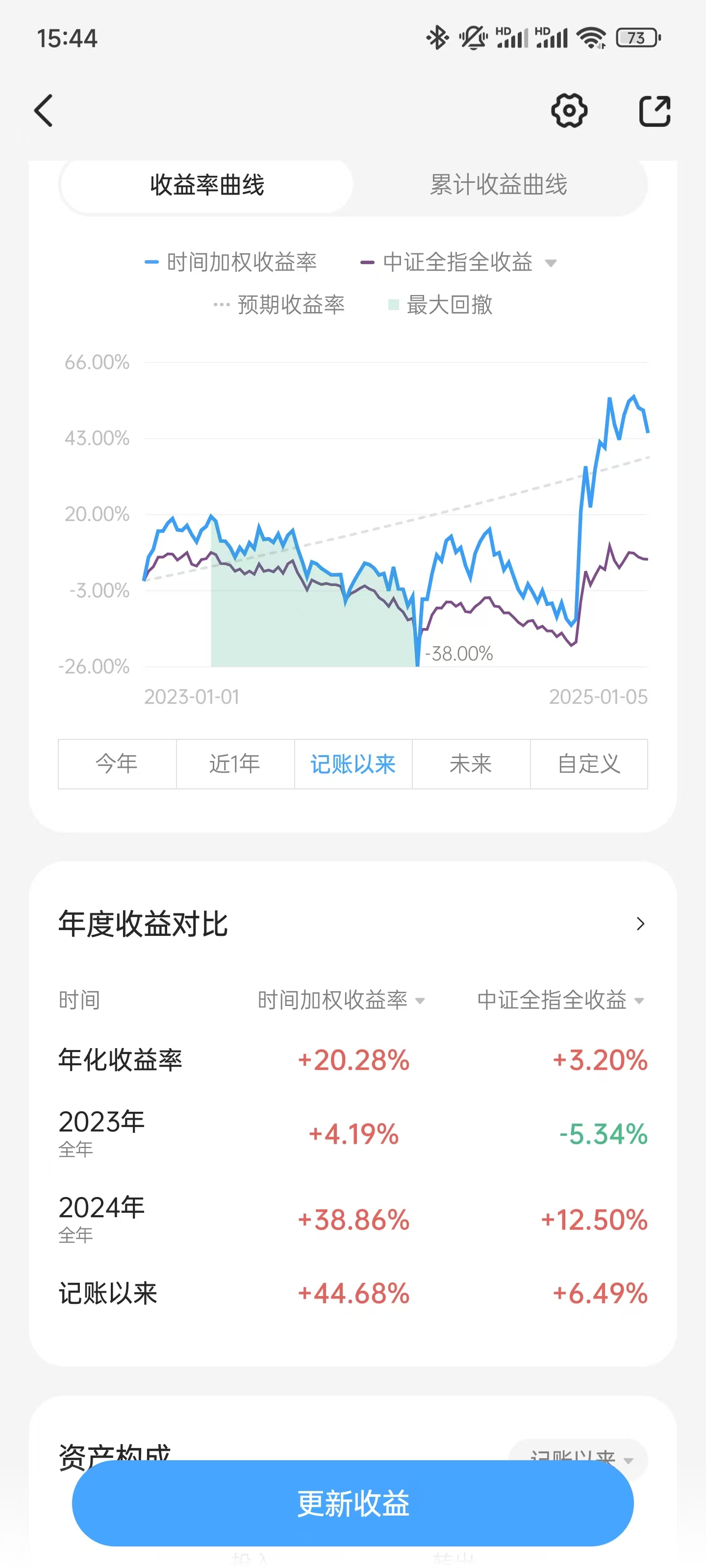This screenshot has width=706, height=1568.
Task: Select the 未来 time range
Action: pyautogui.click(x=471, y=764)
